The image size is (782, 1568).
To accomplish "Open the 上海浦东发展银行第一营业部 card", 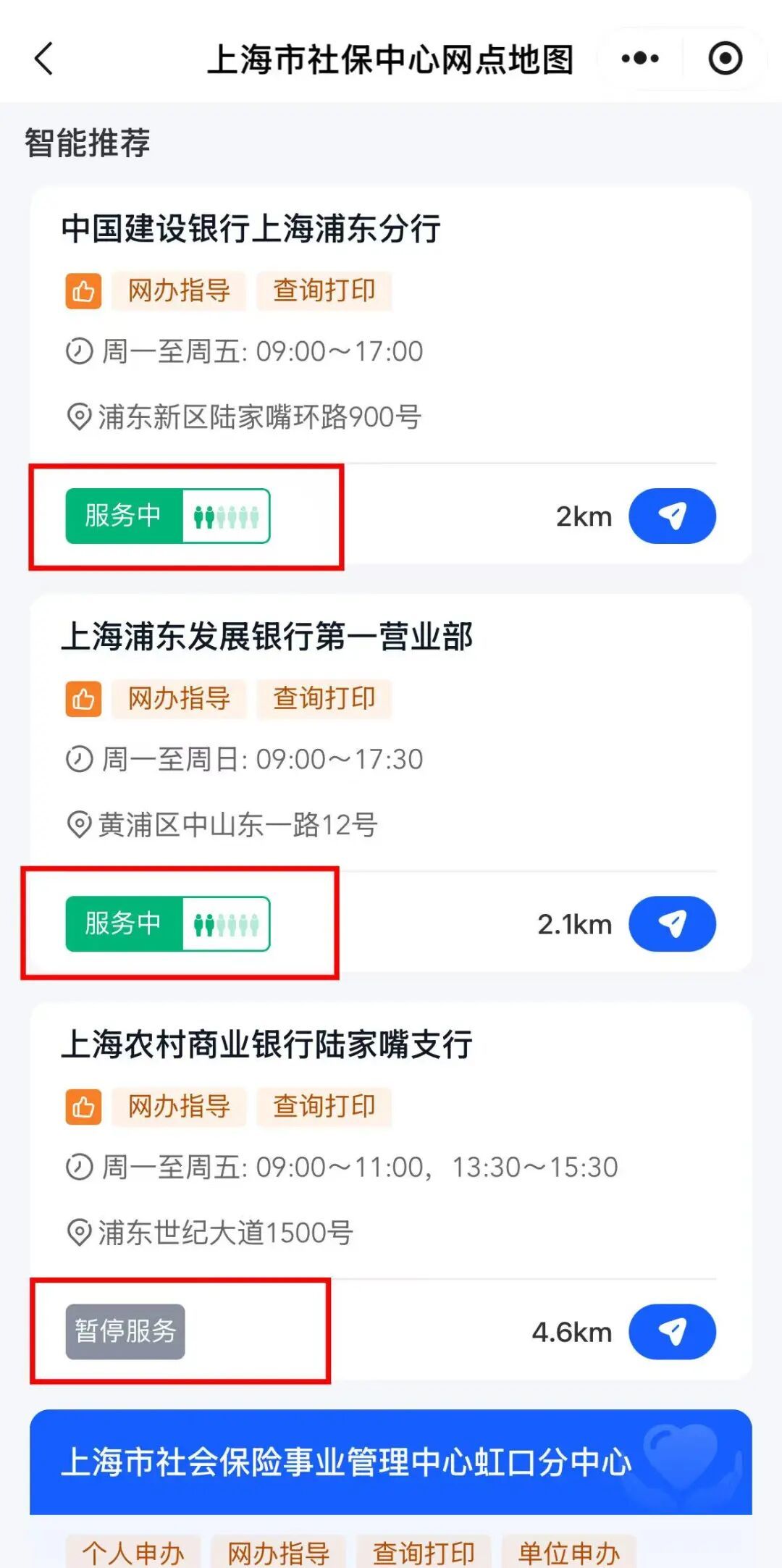I will click(x=266, y=637).
